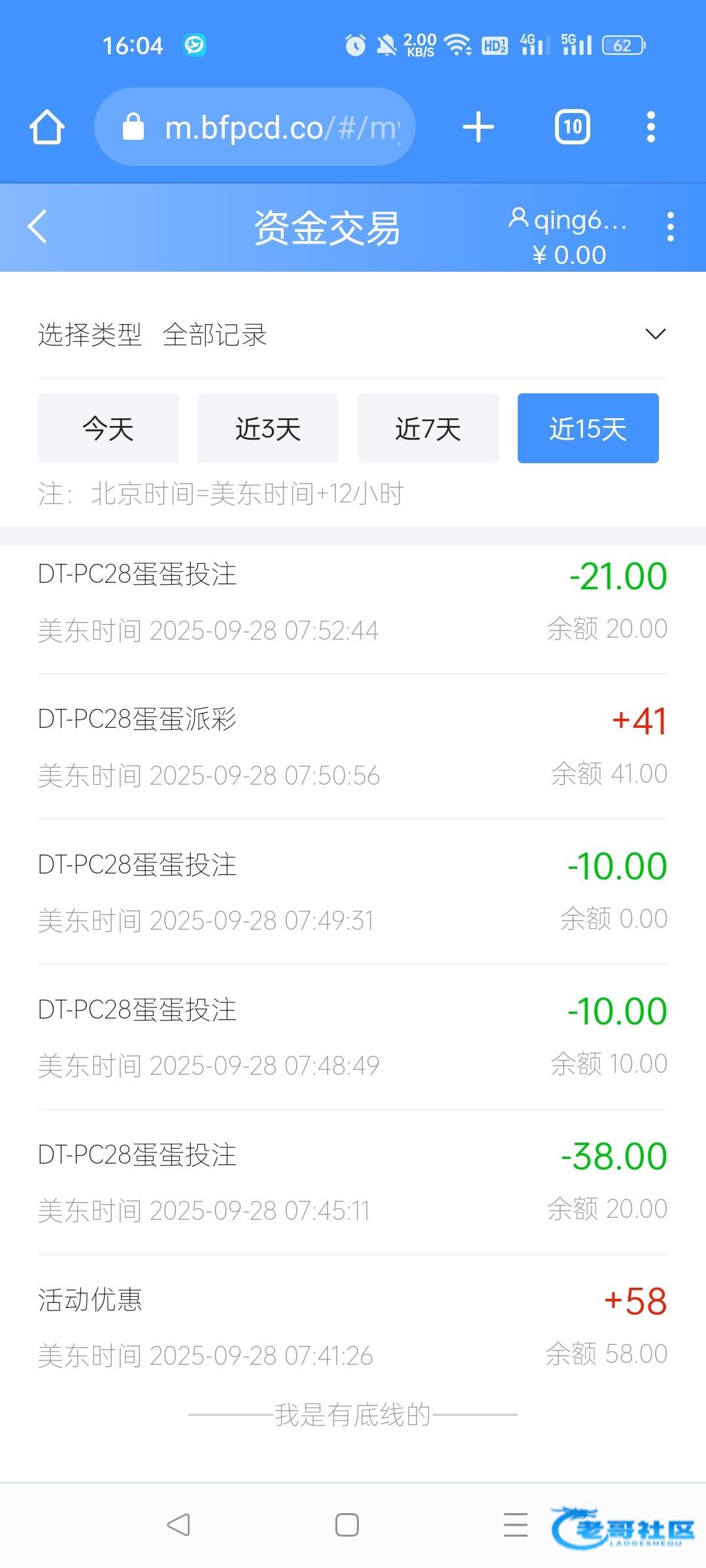Screen dimensions: 706x1568
Task: Open the qing6… account balance
Action: tap(569, 237)
